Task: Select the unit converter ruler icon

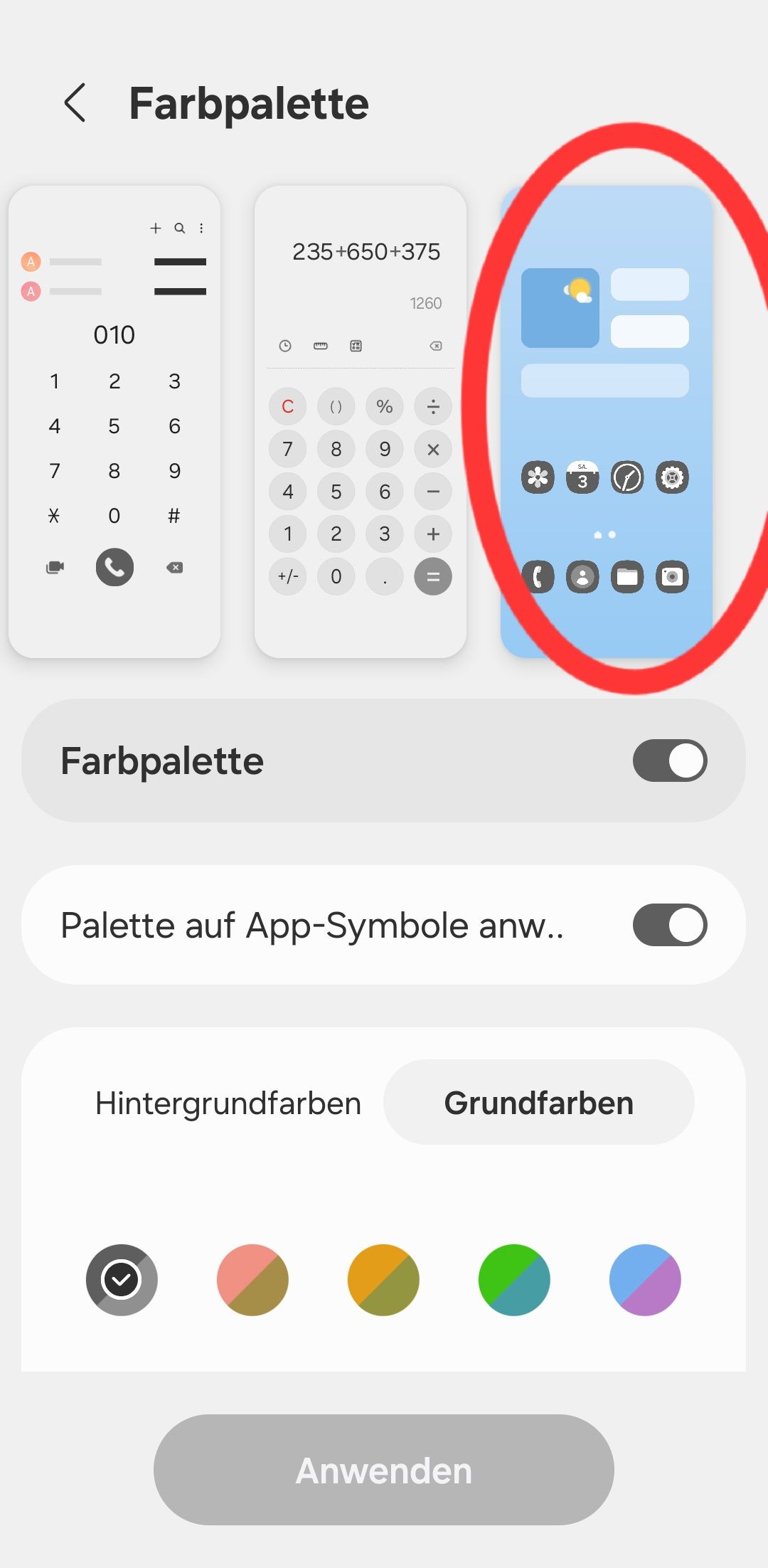Action: (319, 346)
